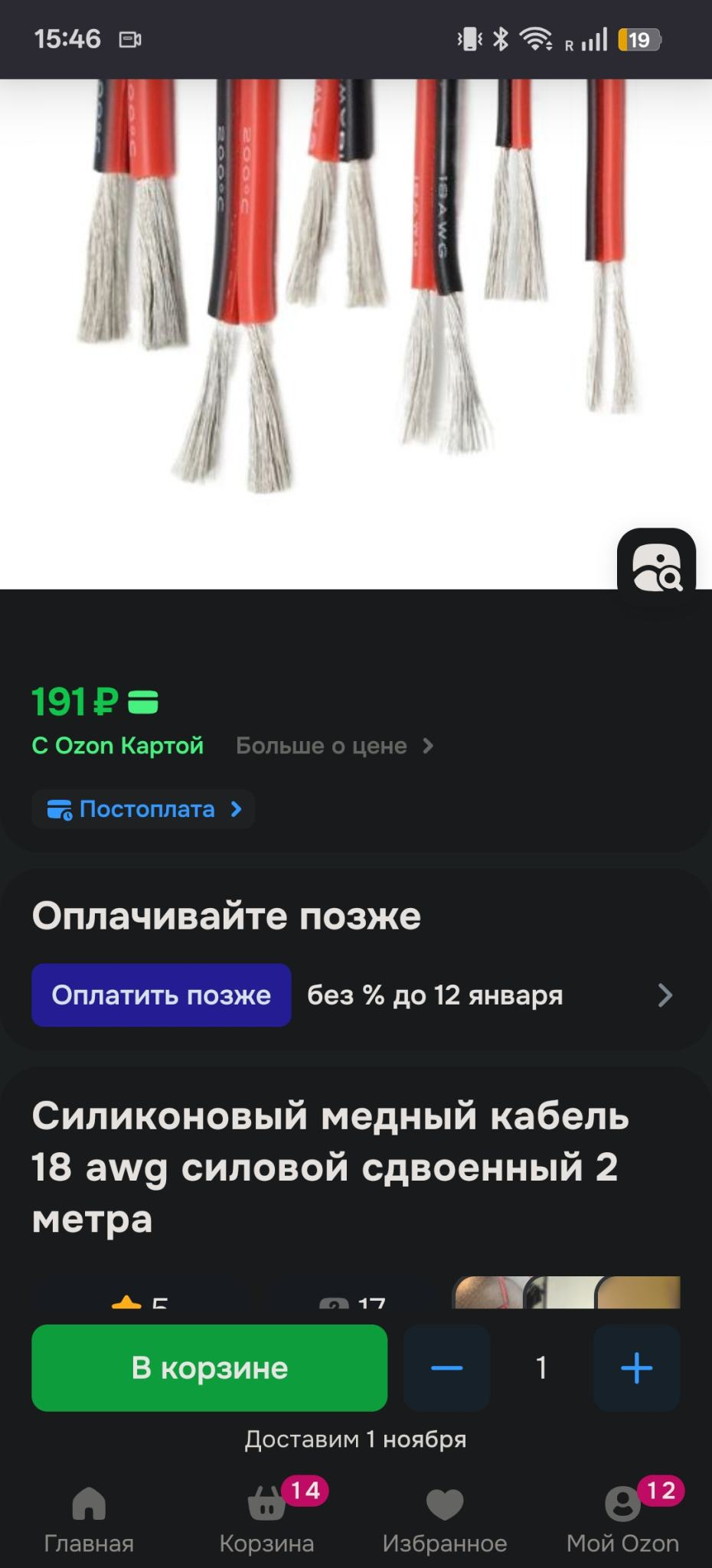712x1568 pixels.
Task: Go to the Главная tab
Action: pos(89,1520)
